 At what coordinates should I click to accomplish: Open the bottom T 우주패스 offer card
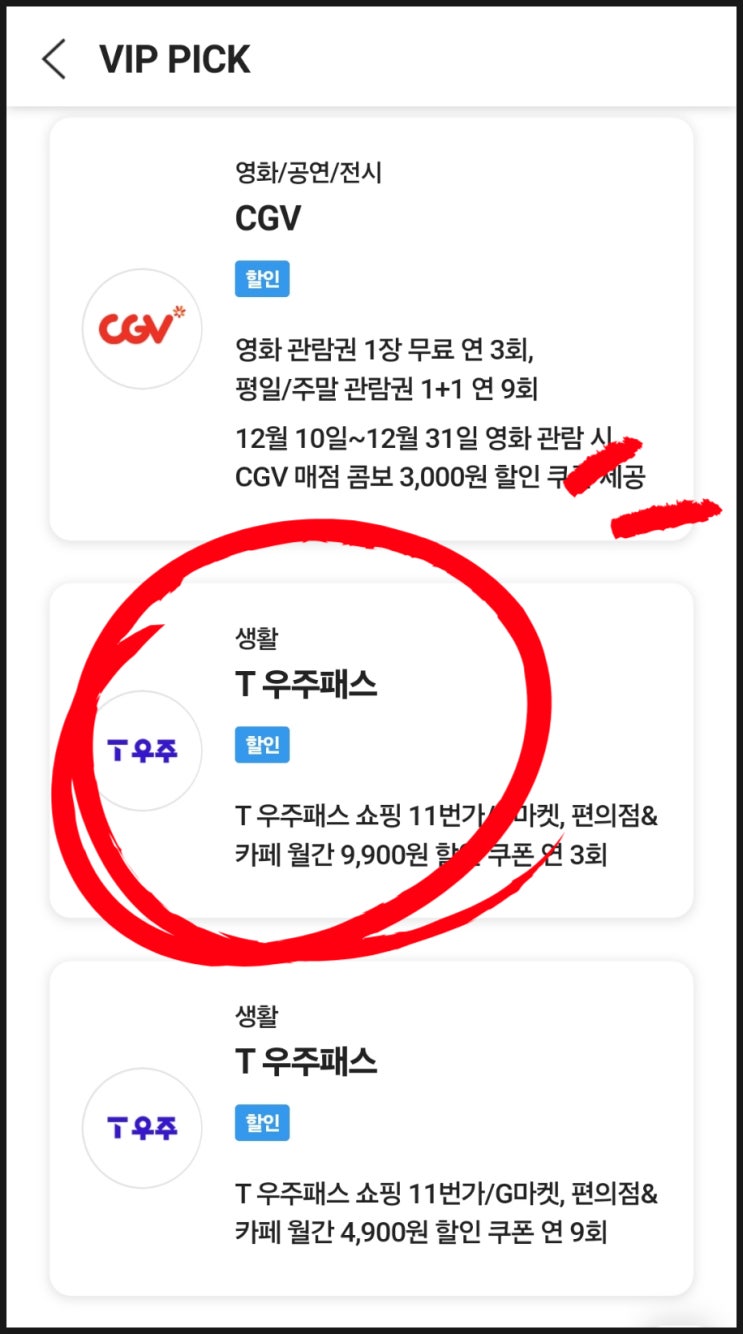click(371, 1127)
